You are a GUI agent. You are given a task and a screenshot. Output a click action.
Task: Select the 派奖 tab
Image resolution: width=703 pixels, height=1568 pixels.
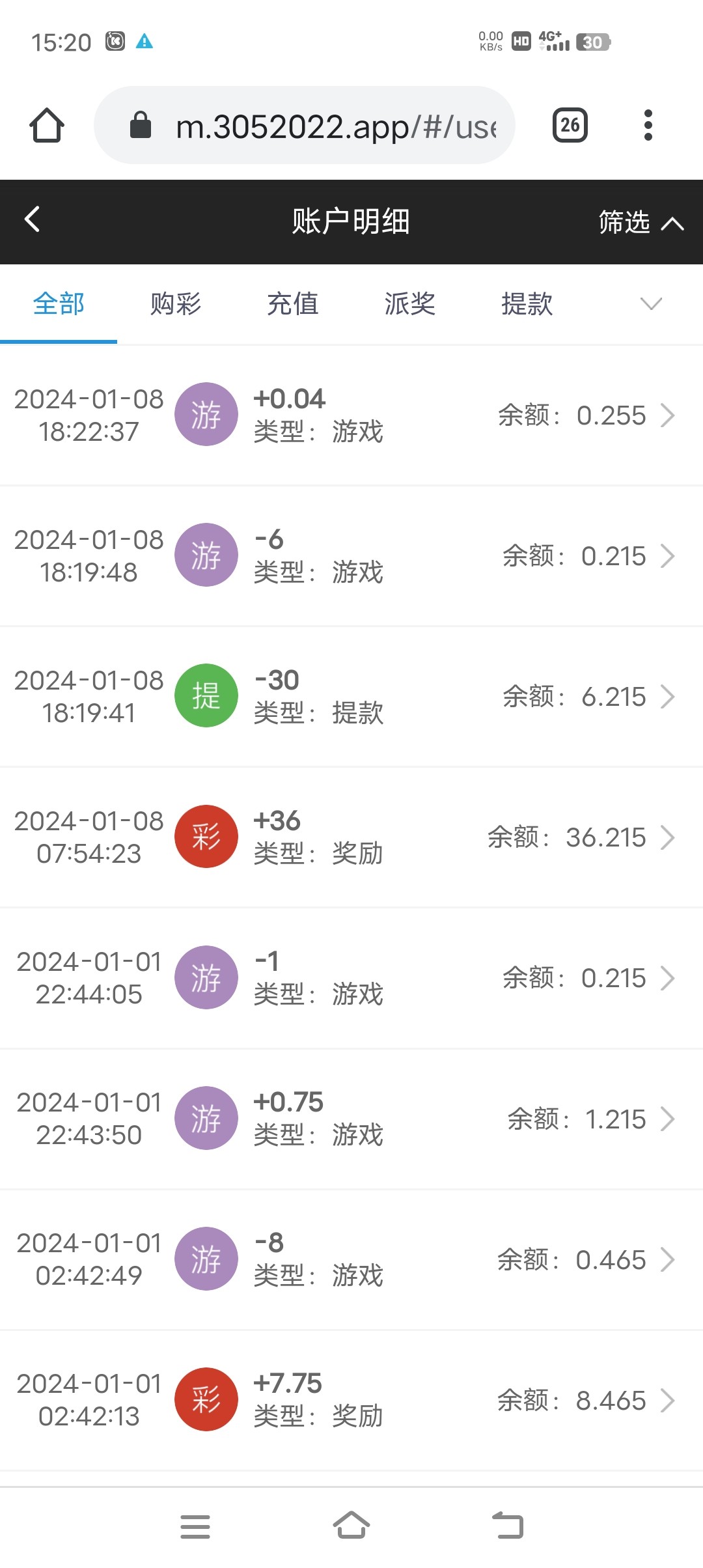410,304
